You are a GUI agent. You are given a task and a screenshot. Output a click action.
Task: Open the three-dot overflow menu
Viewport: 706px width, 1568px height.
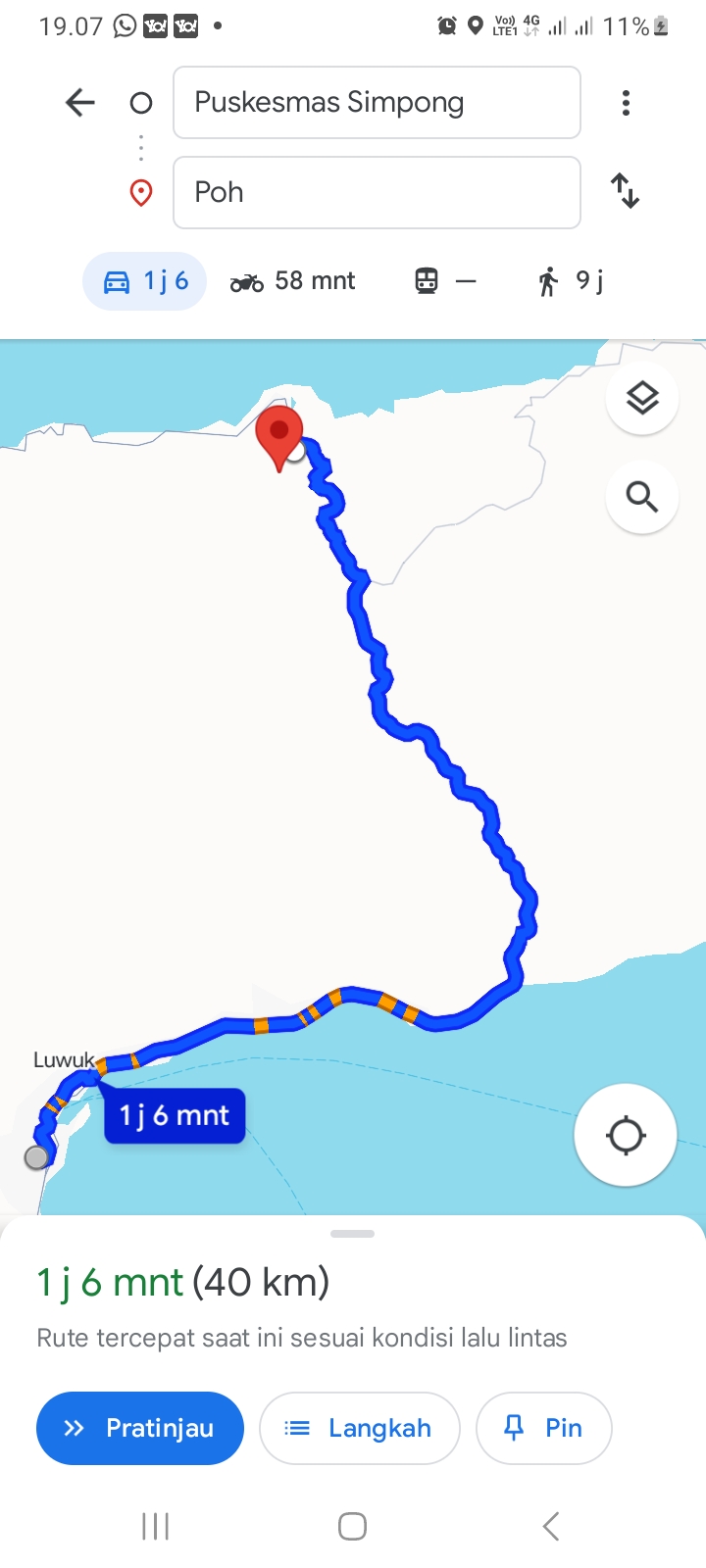(x=626, y=103)
